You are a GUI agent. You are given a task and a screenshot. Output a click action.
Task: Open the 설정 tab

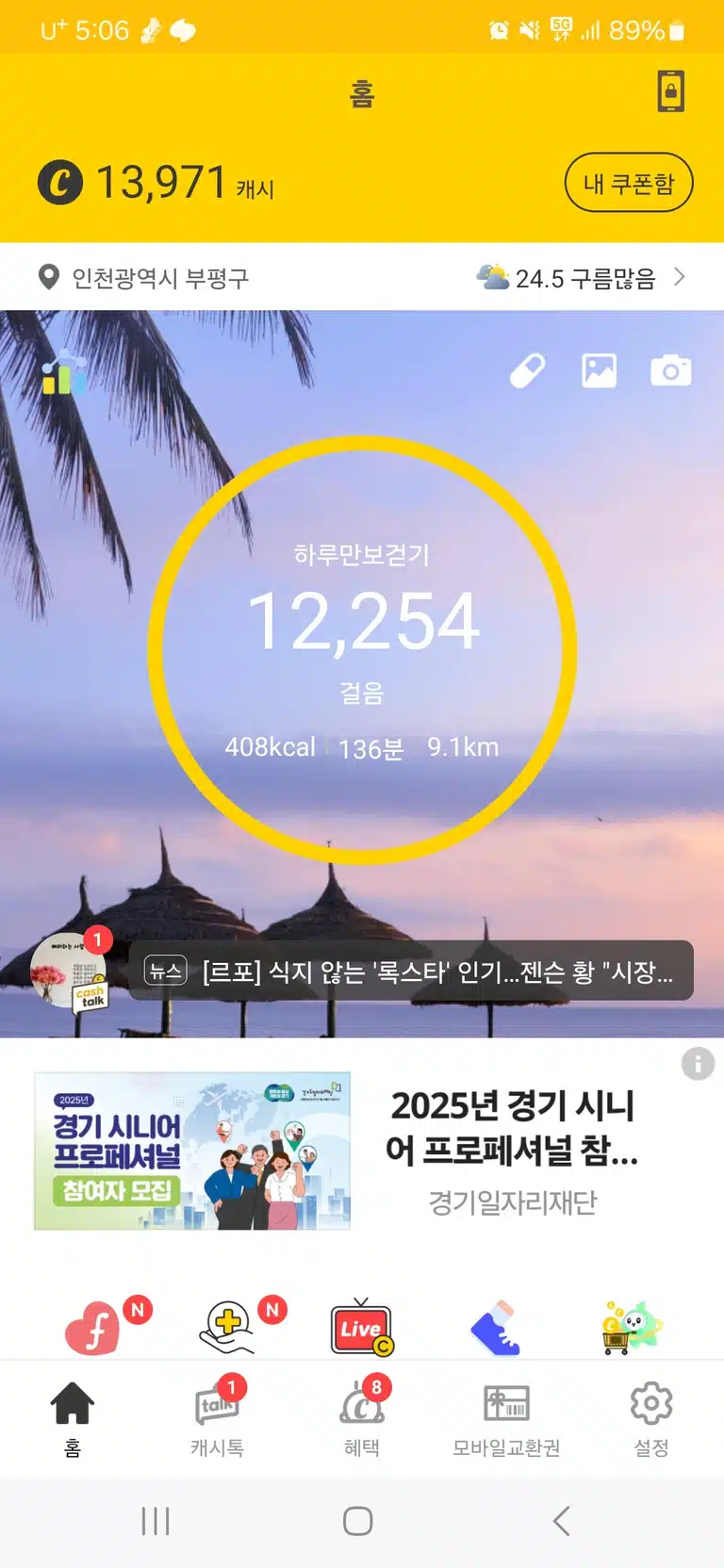pos(651,1417)
